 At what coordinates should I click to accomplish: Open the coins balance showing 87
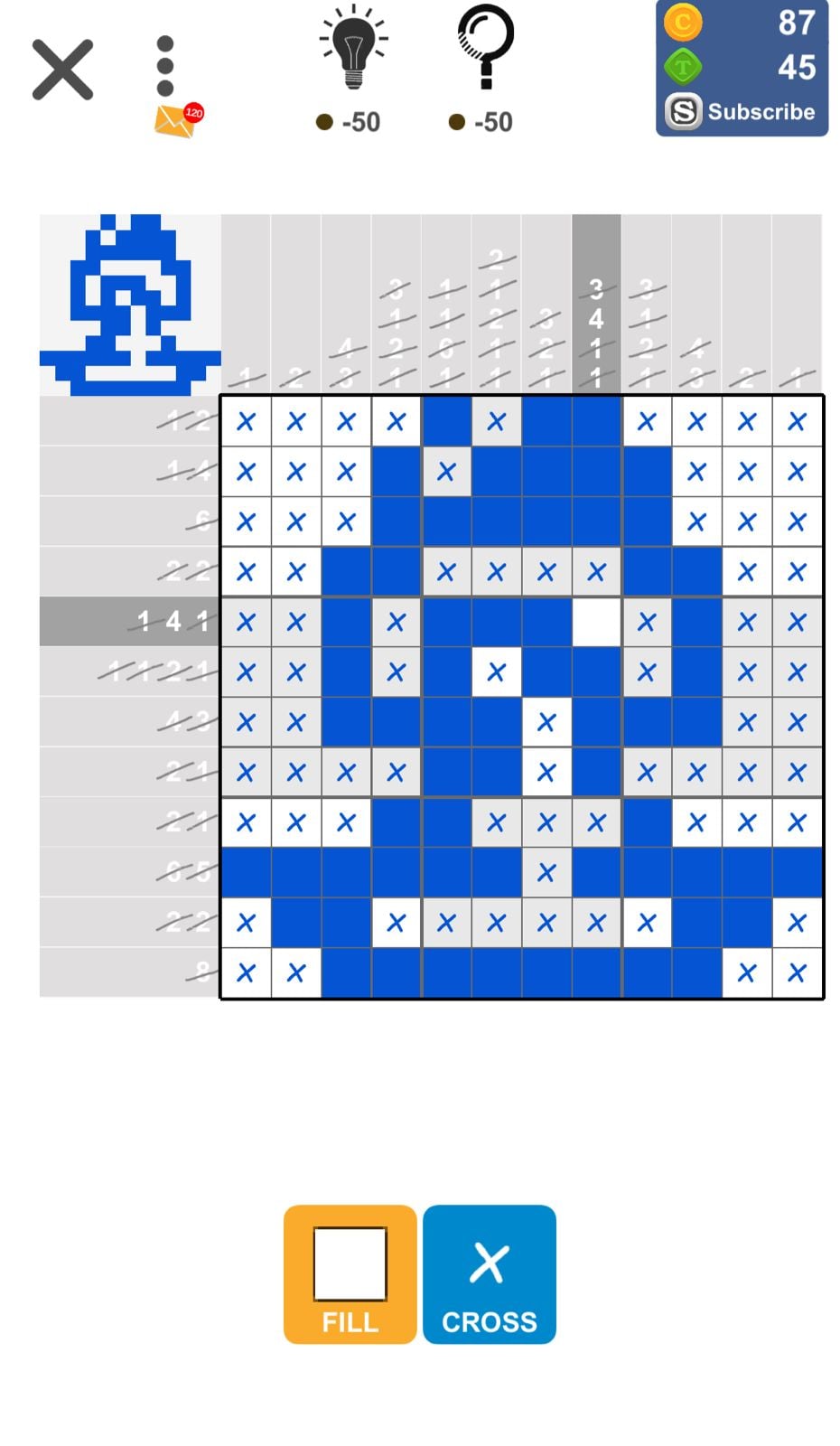point(742,23)
